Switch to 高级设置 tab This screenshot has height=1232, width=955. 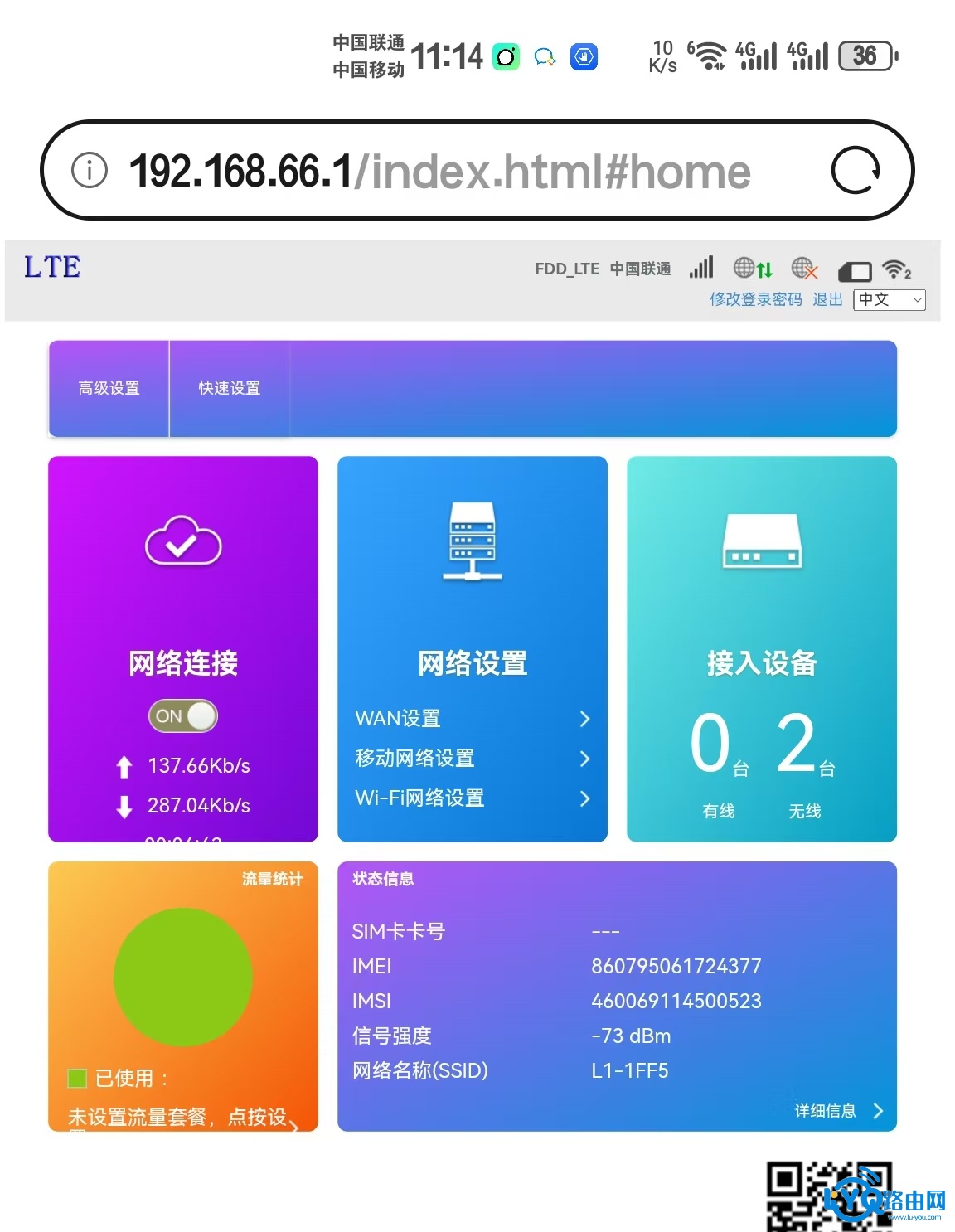pos(109,388)
